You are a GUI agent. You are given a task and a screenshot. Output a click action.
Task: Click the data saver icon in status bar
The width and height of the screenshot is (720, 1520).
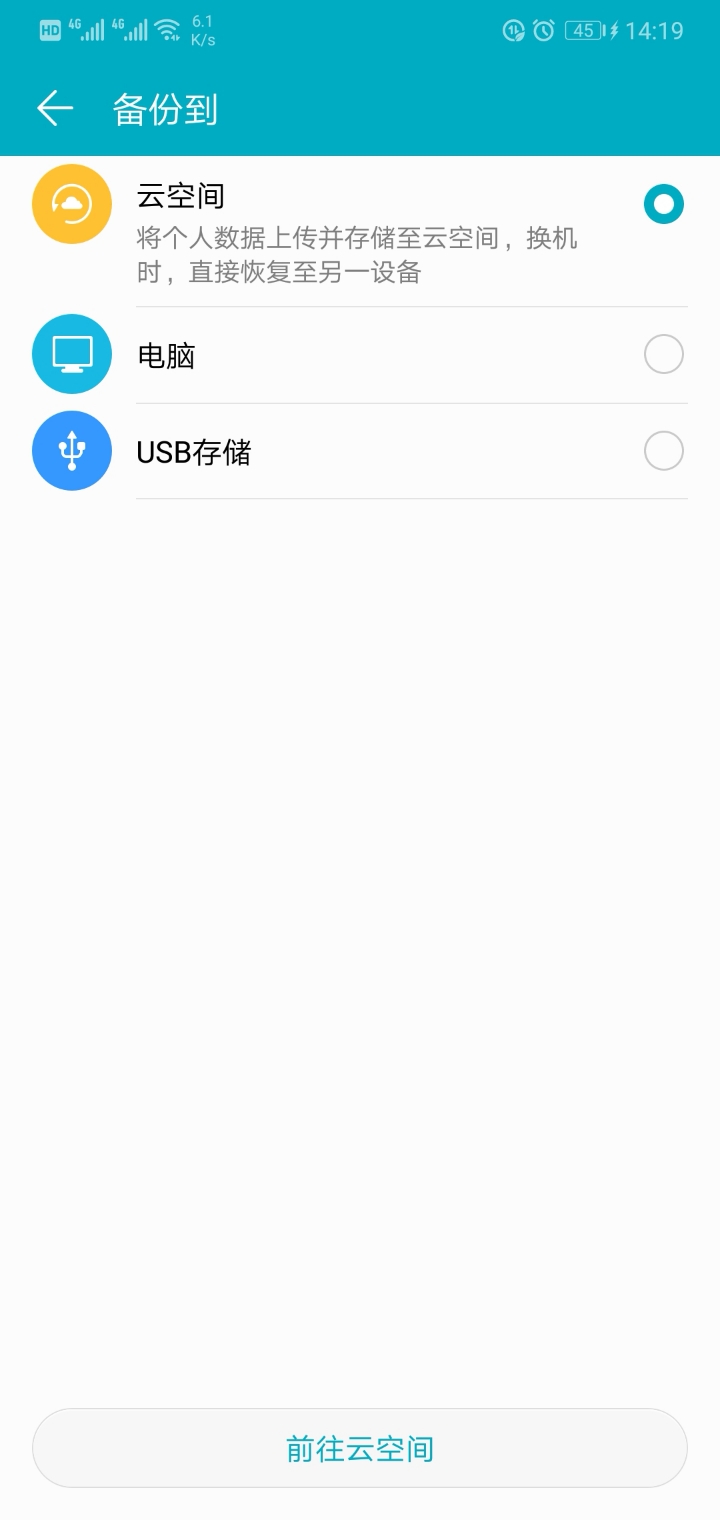click(512, 30)
